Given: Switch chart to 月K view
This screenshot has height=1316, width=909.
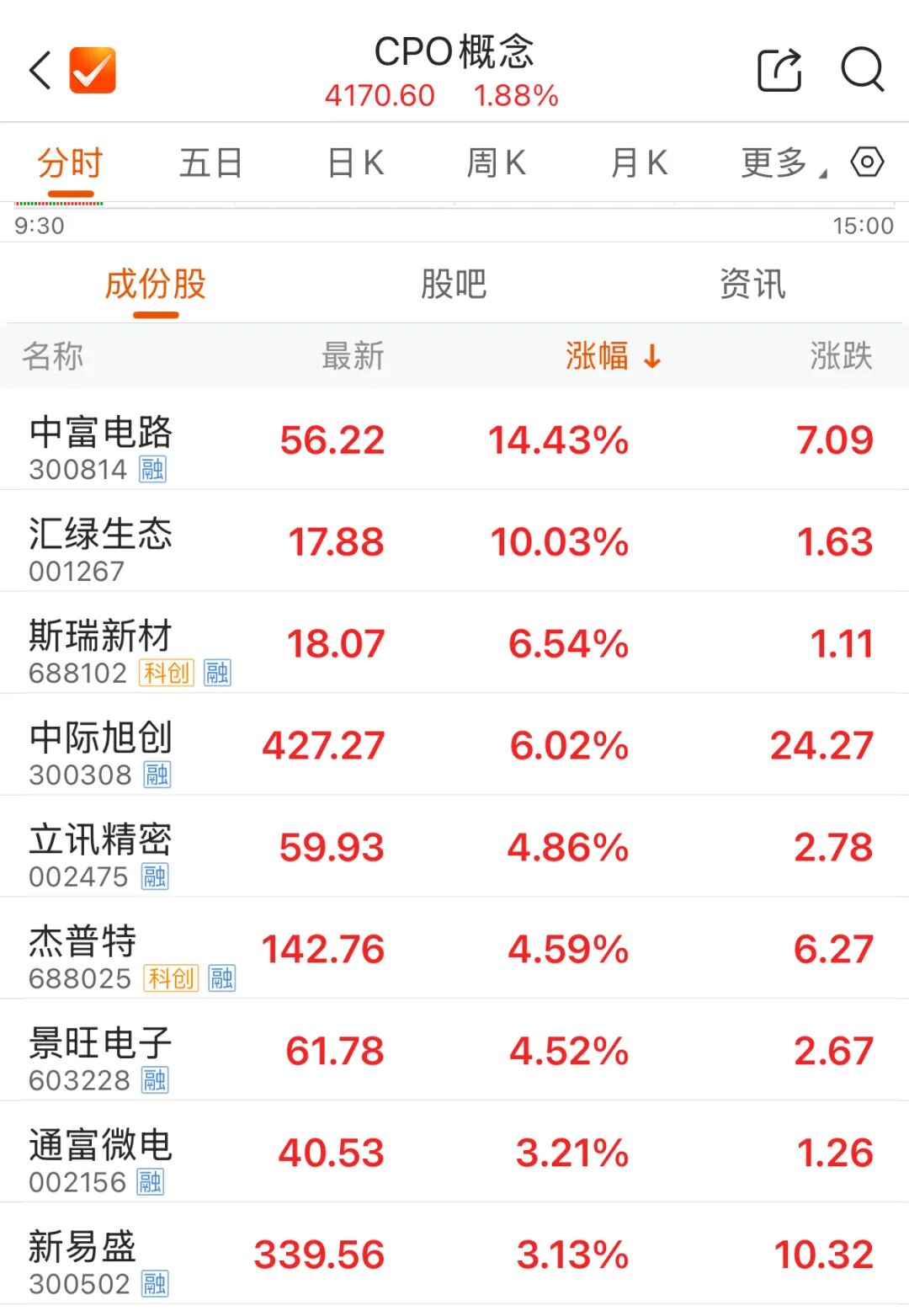Looking at the screenshot, I should pos(638,163).
